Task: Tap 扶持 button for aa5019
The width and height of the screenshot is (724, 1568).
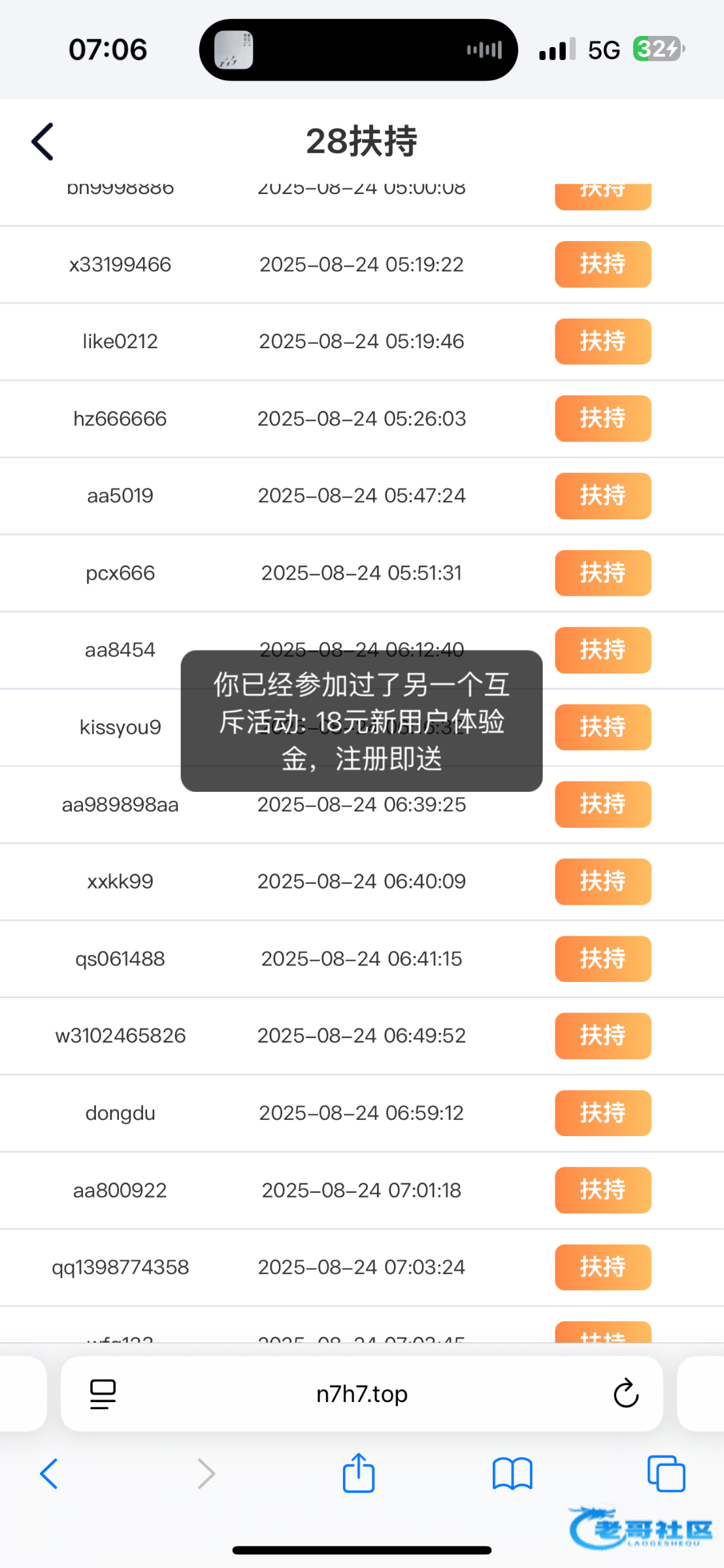Action: [602, 496]
